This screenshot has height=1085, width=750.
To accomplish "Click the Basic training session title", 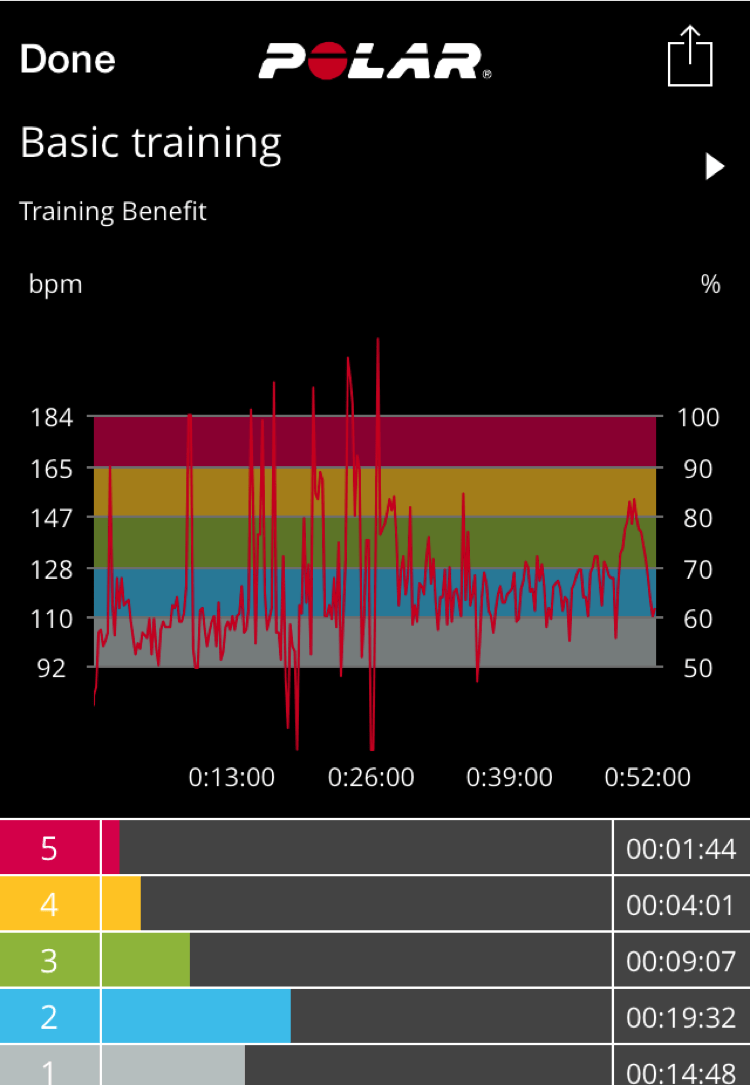I will click(x=150, y=142).
